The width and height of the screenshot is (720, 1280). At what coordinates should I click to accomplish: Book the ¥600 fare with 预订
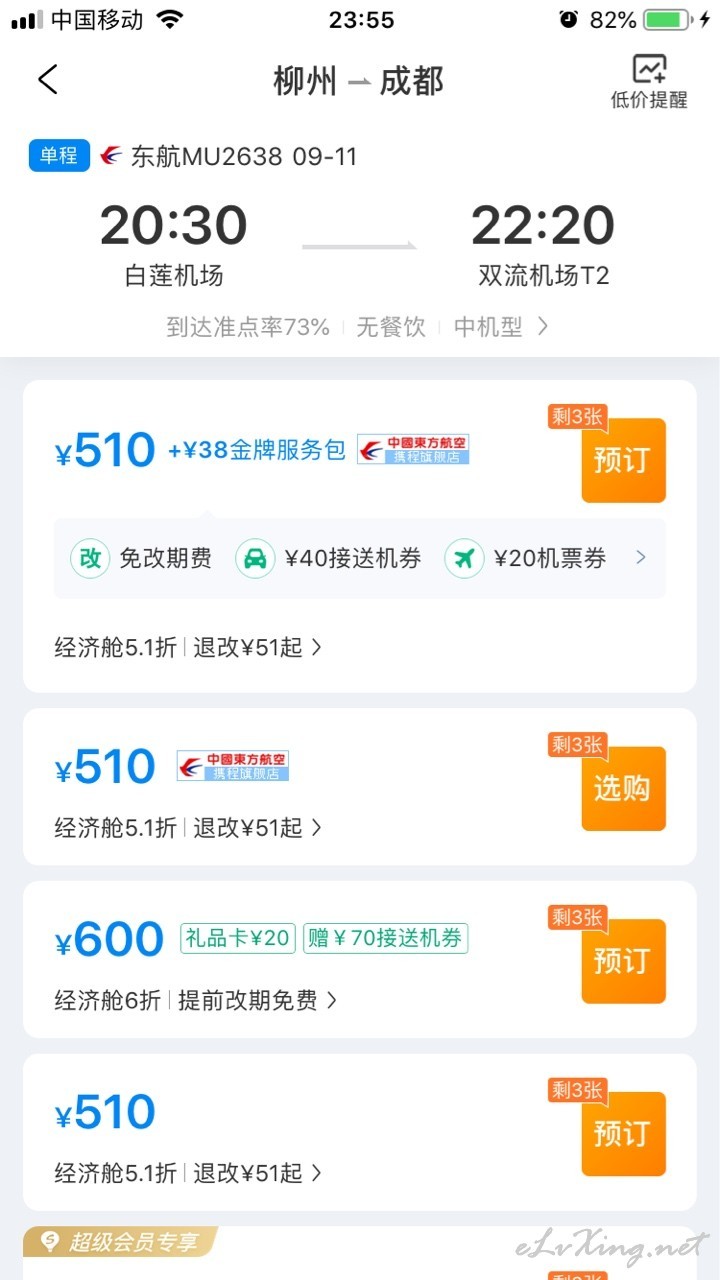coord(623,961)
